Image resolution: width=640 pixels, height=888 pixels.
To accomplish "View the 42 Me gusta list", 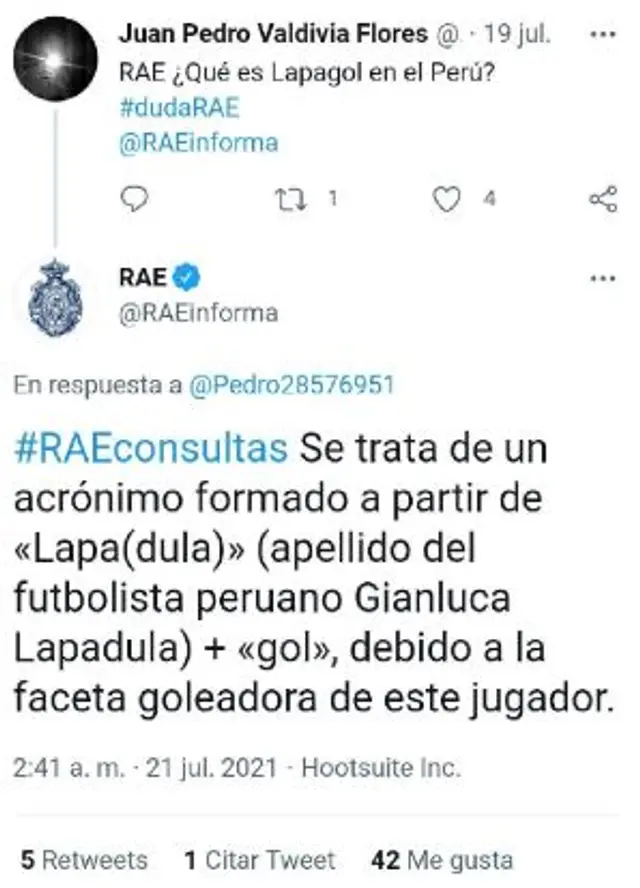I will coord(441,859).
